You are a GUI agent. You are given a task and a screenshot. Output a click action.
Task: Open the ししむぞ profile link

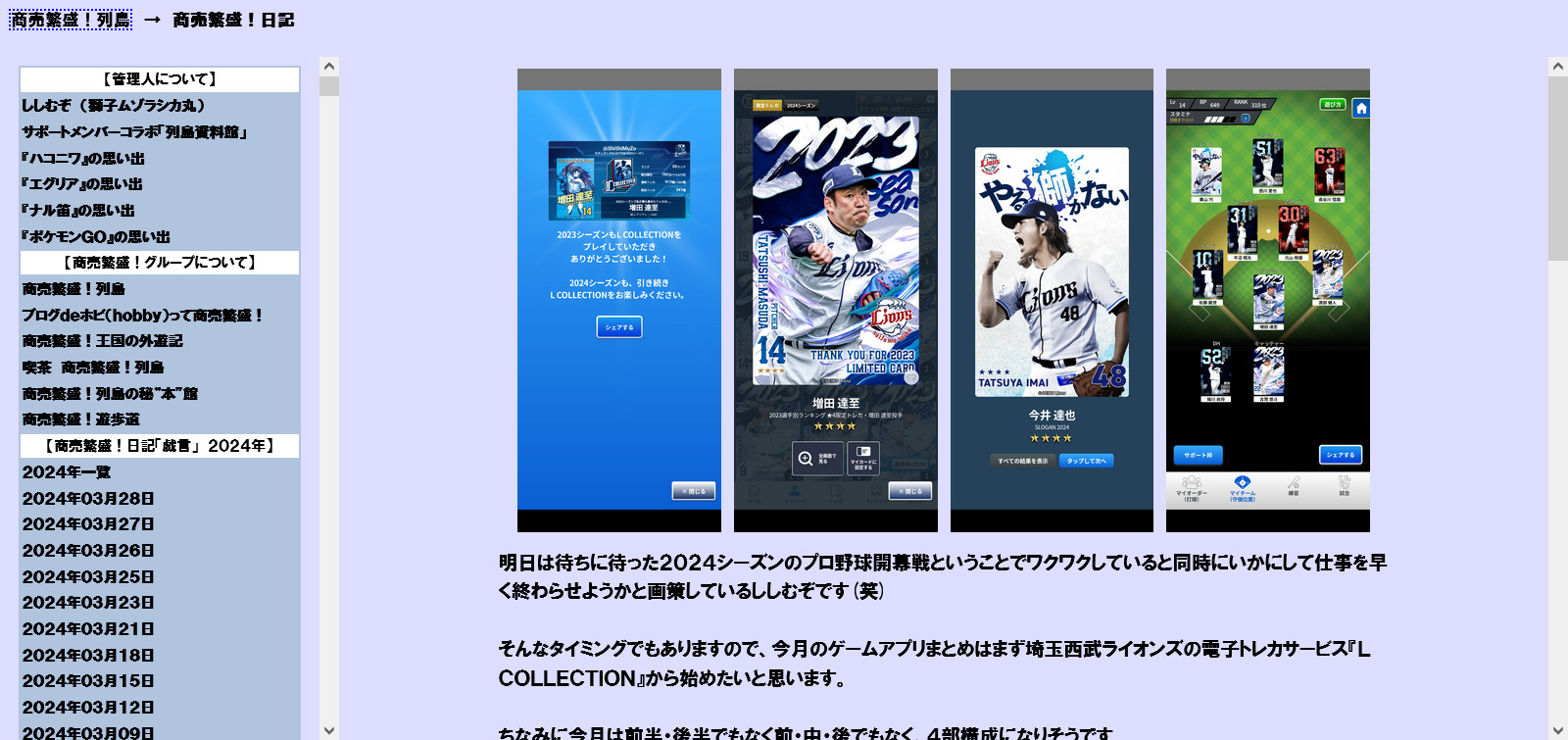114,106
